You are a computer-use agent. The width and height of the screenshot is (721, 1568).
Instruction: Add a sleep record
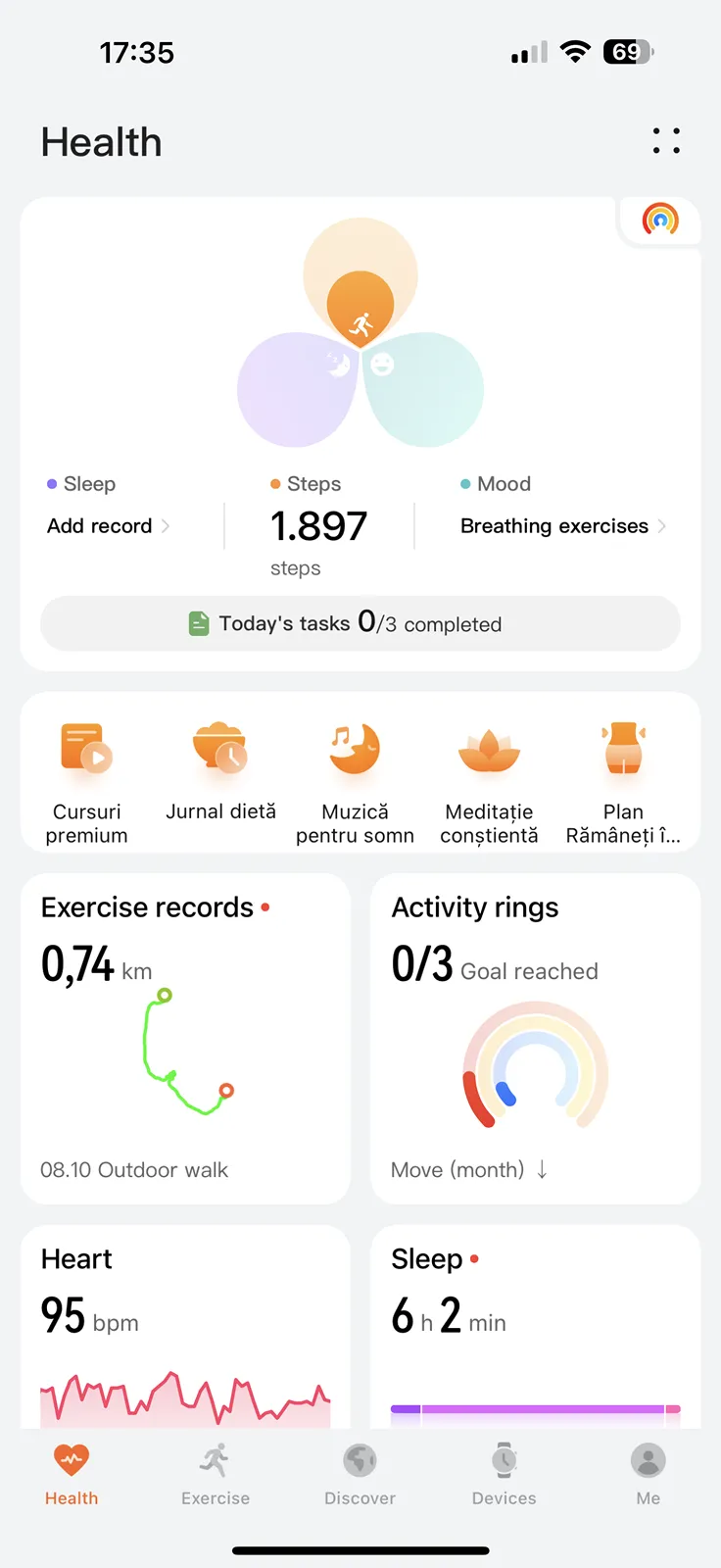(108, 526)
